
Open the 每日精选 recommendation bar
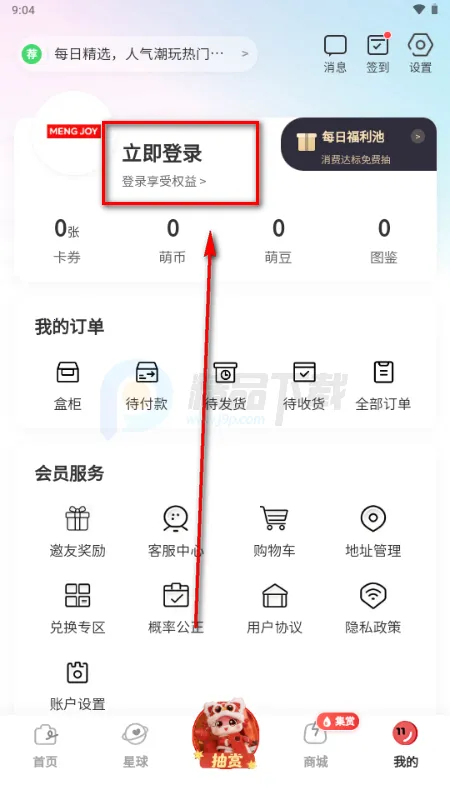pos(138,54)
